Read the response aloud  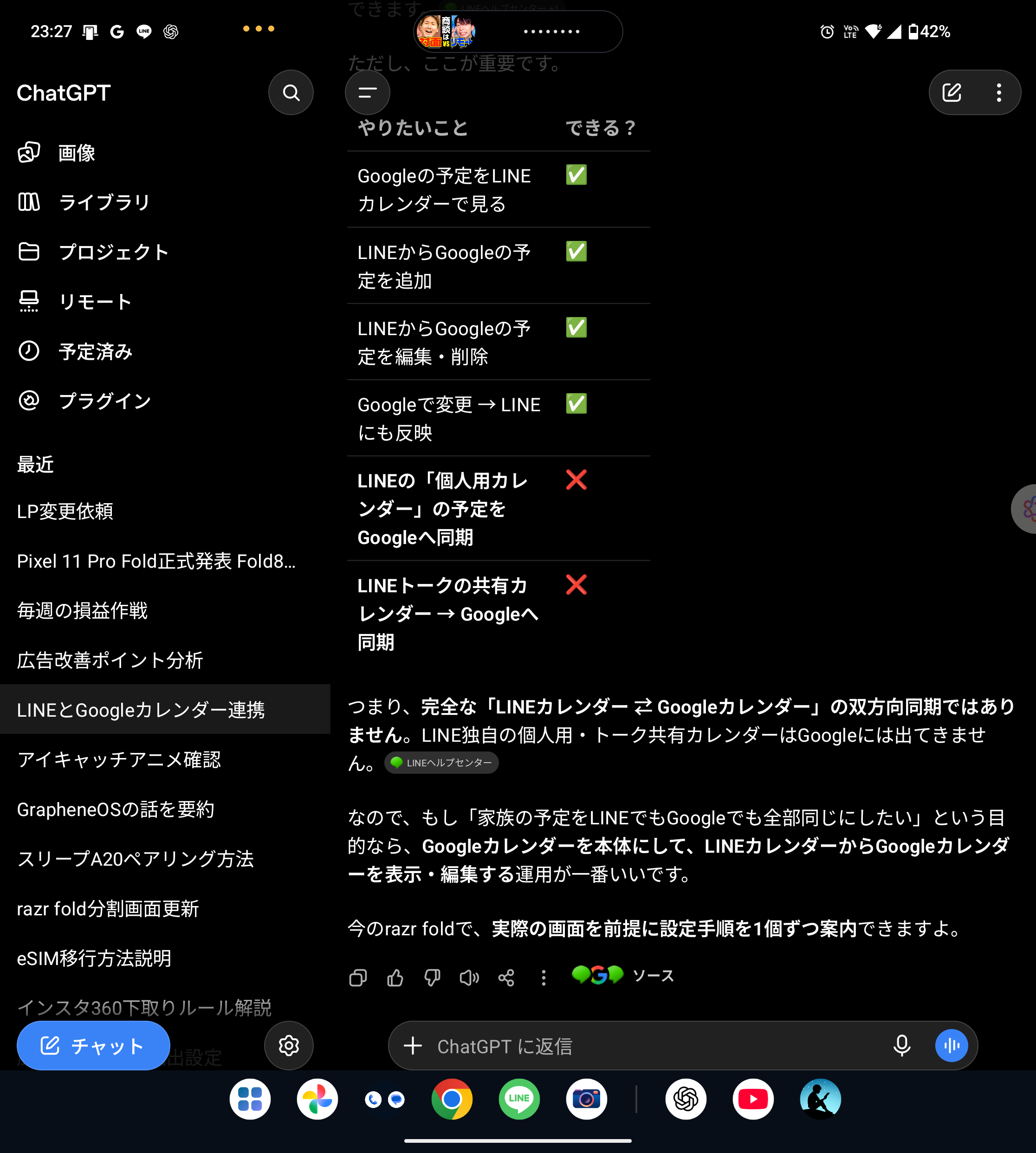pyautogui.click(x=469, y=978)
